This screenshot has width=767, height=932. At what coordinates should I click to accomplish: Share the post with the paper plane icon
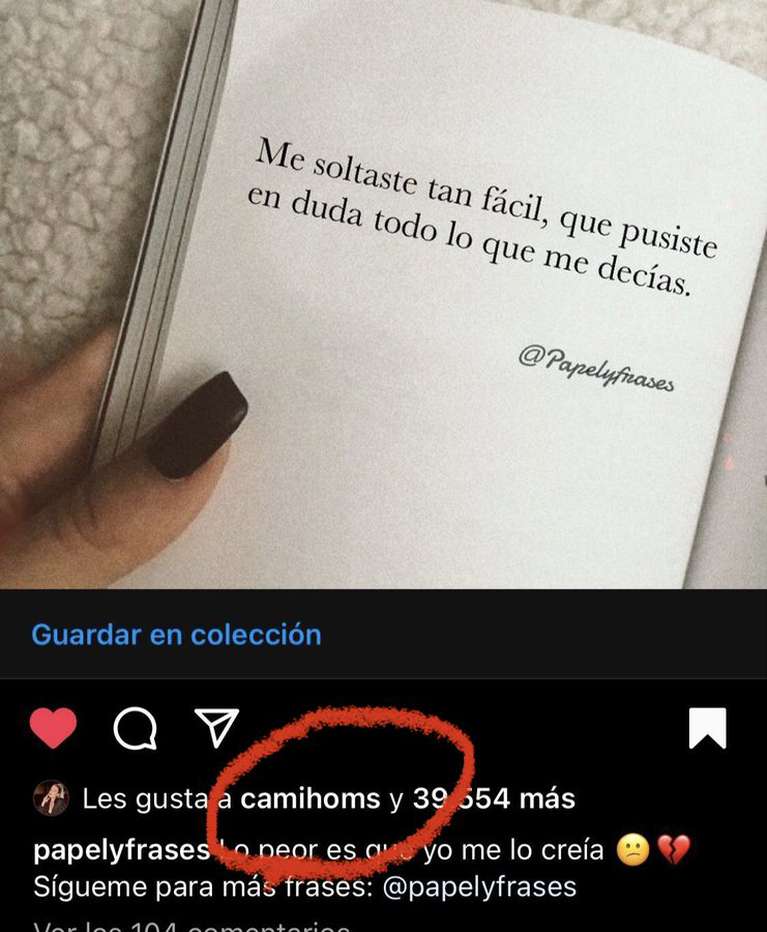217,728
